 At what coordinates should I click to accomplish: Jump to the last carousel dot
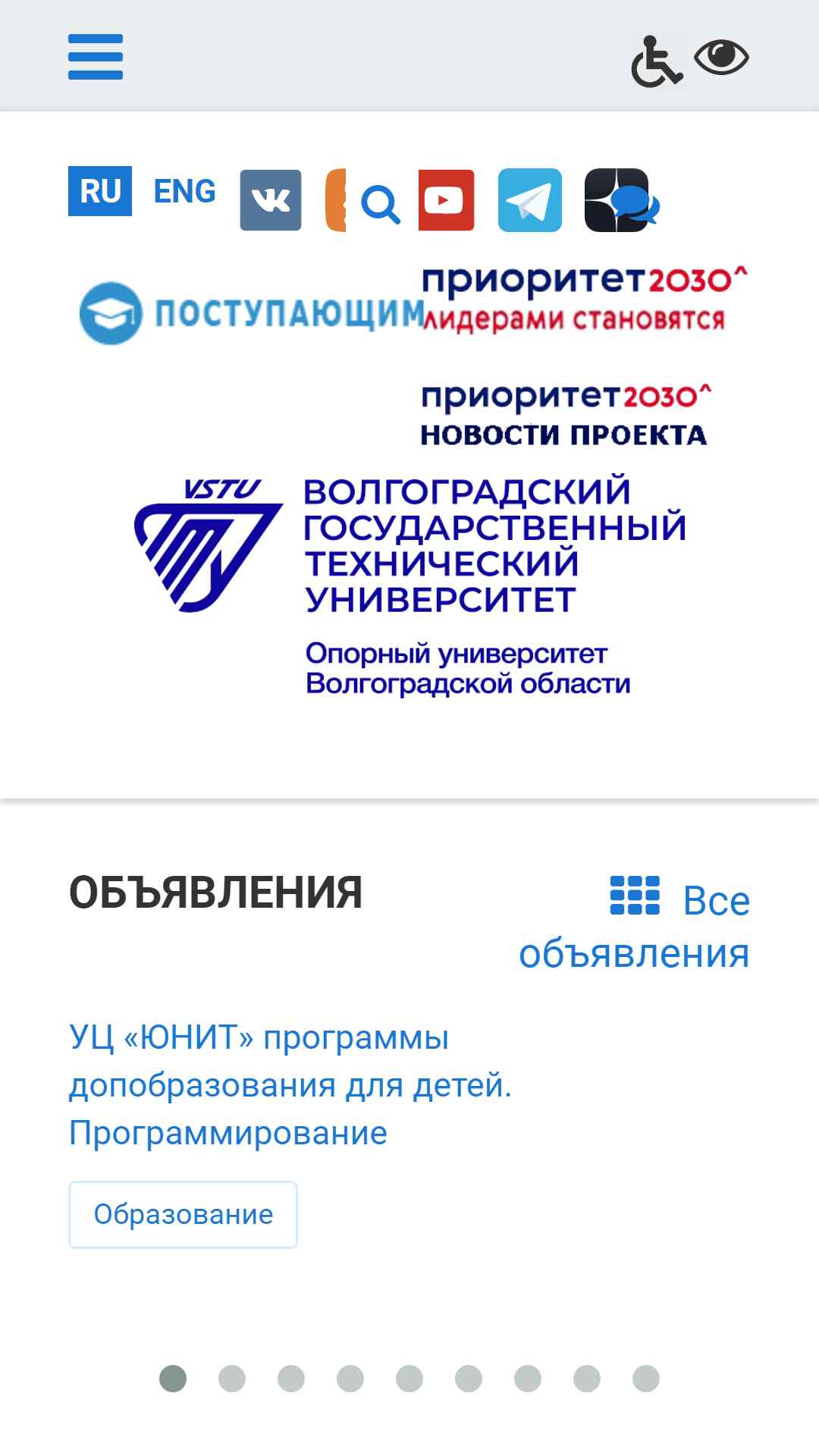[x=646, y=1379]
